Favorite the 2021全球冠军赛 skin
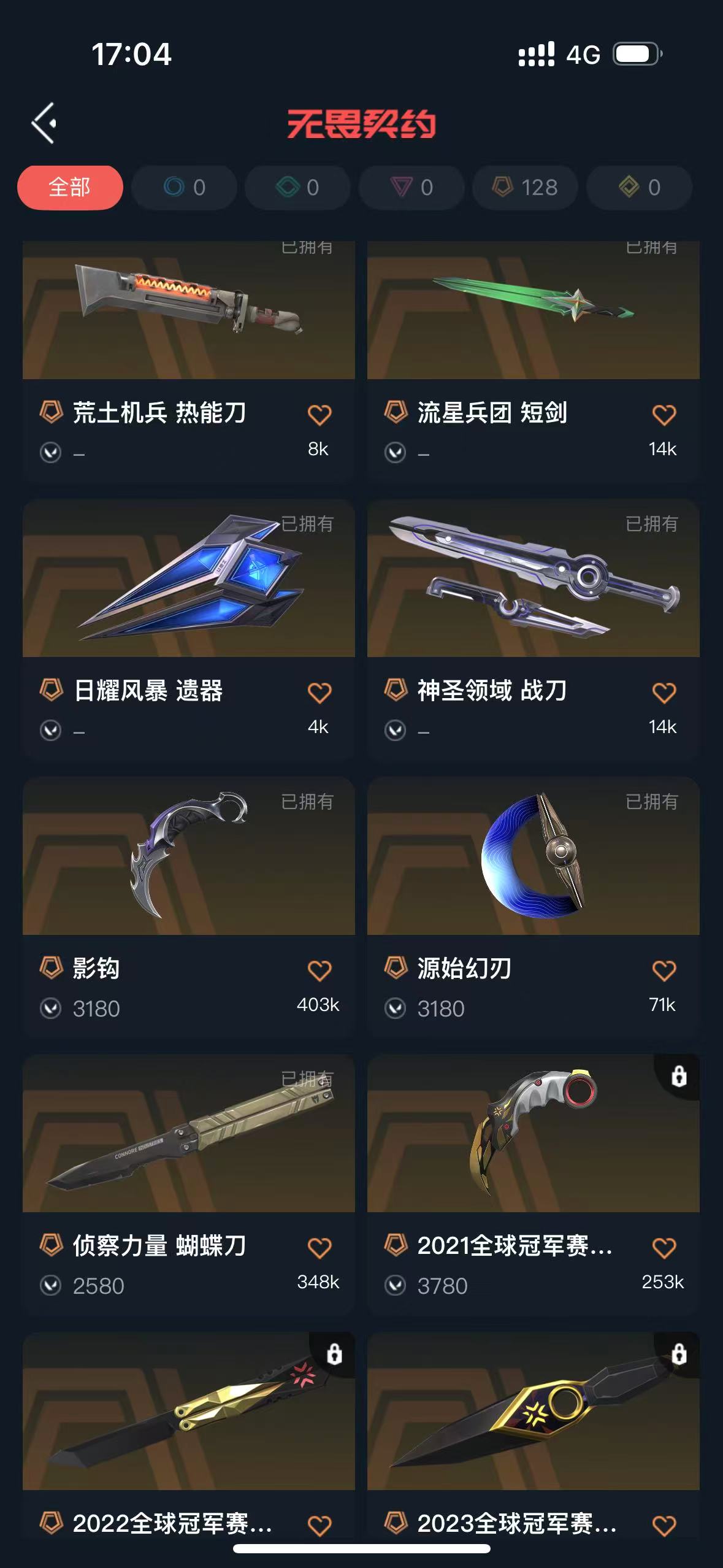Image resolution: width=723 pixels, height=1568 pixels. tap(664, 1248)
